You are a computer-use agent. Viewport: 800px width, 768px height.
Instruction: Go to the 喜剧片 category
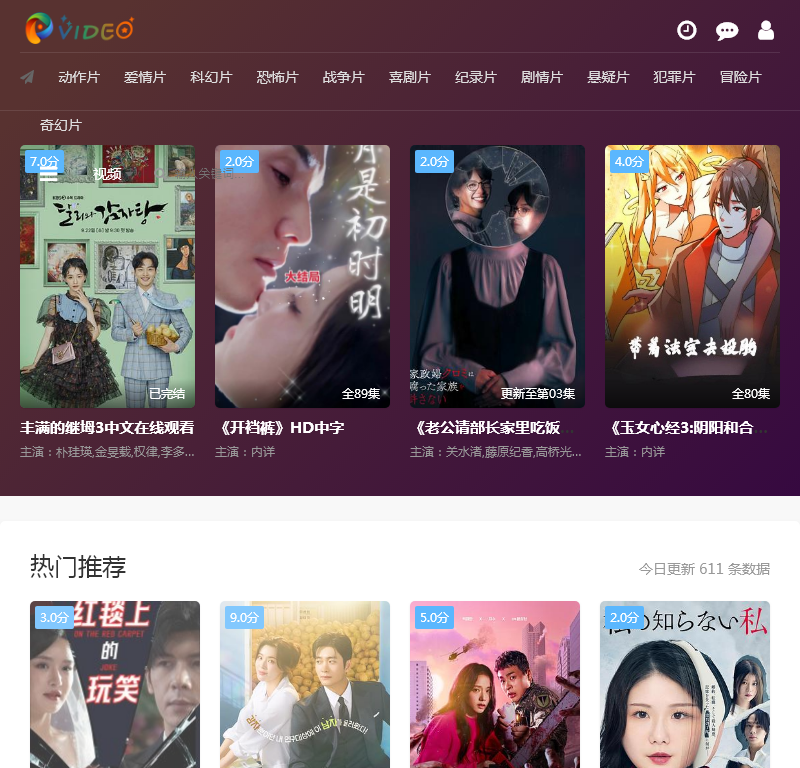(409, 77)
